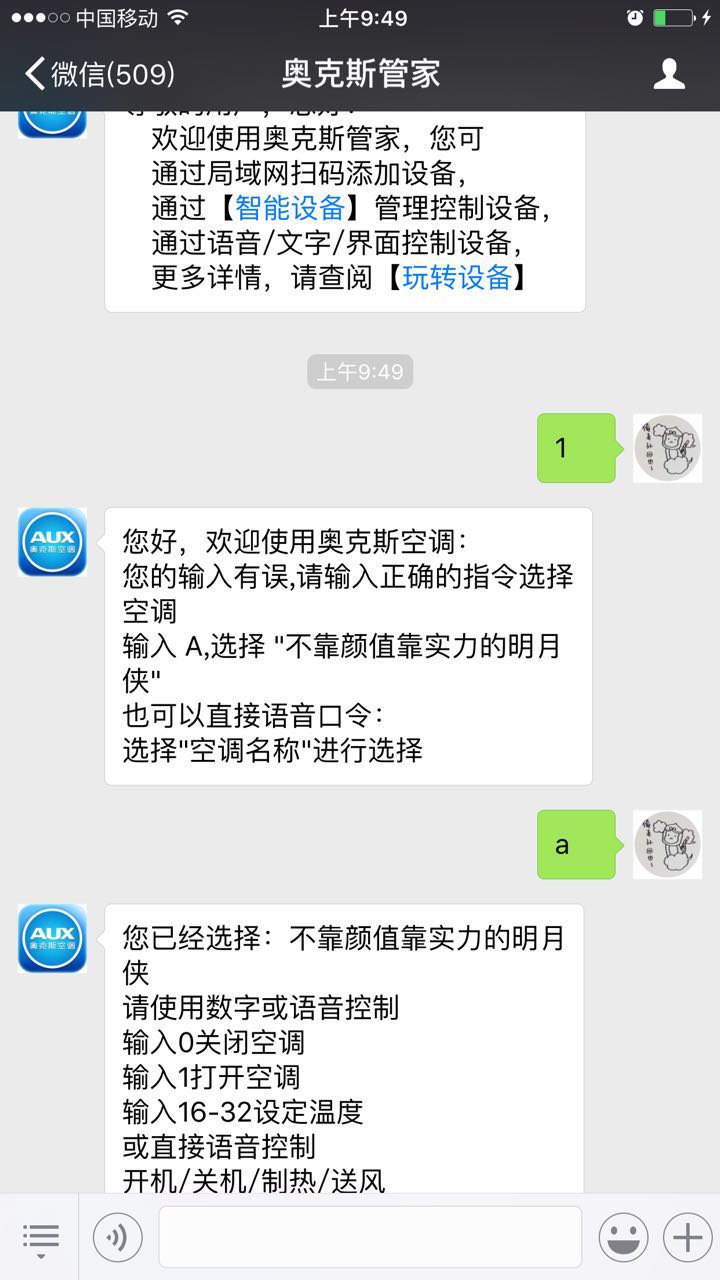Tap your own cartoon avatar next to message 1

(x=667, y=448)
